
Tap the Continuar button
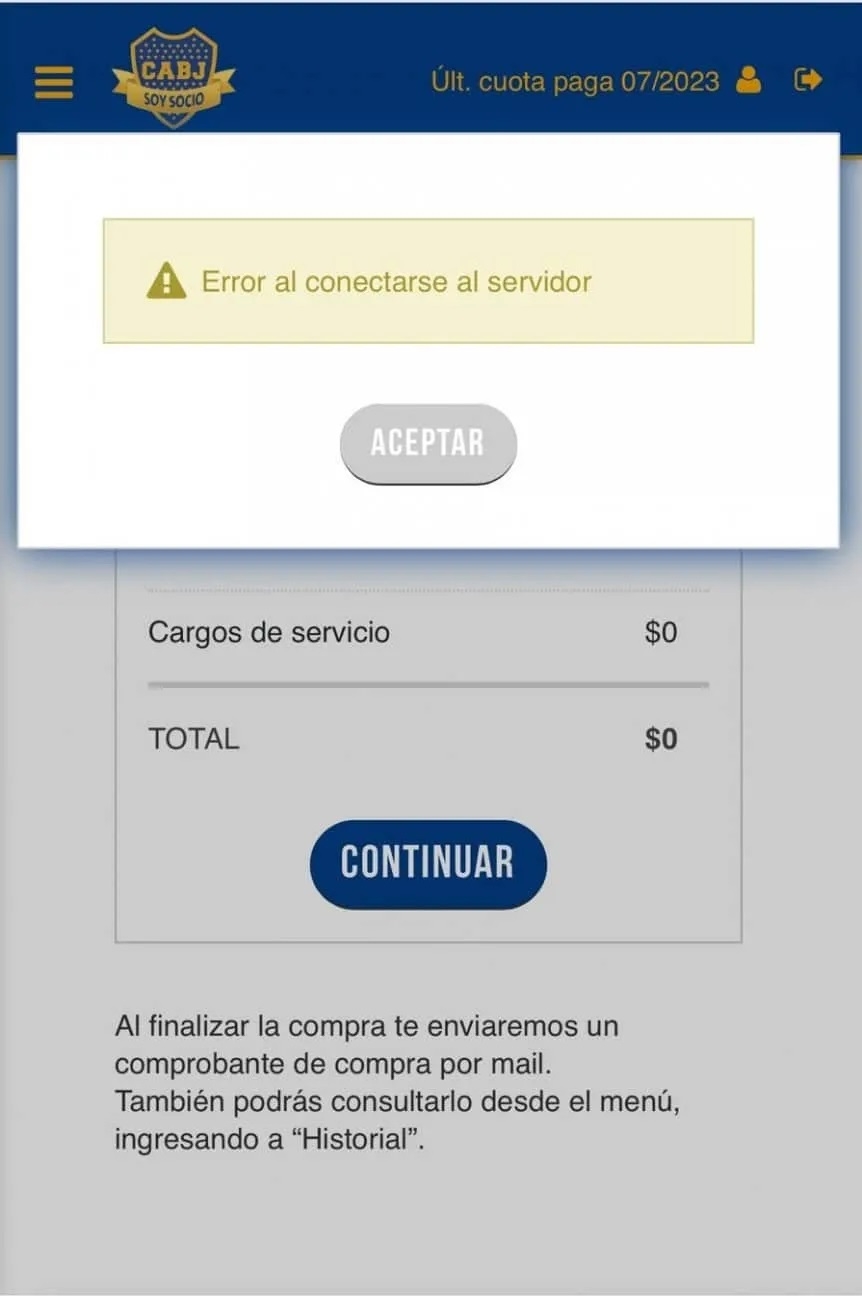428,863
